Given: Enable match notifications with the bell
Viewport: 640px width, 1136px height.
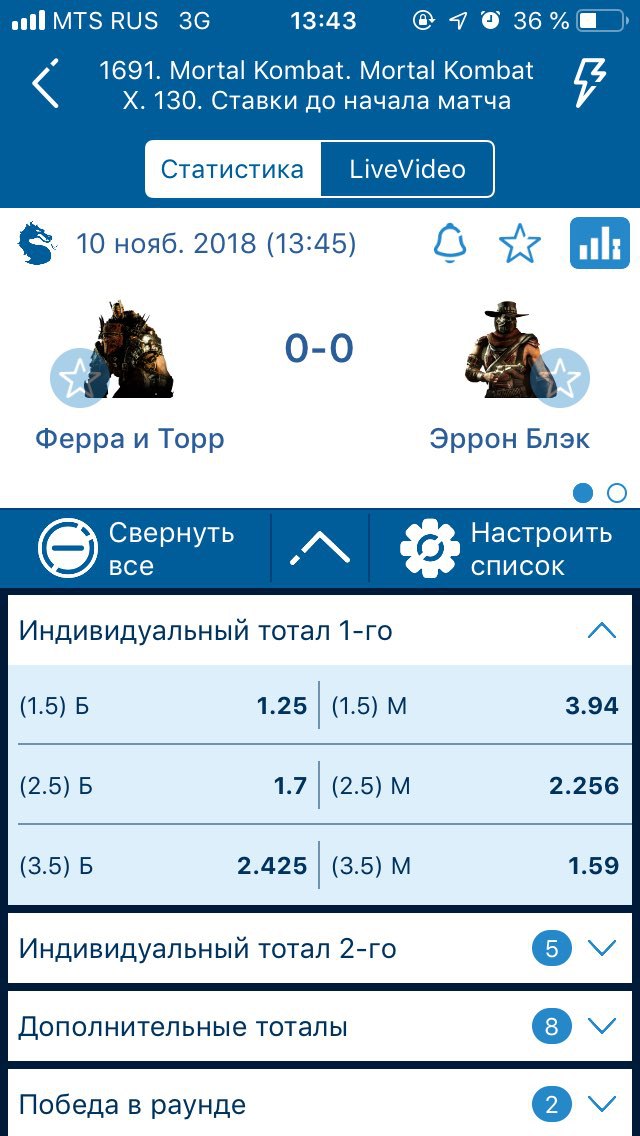Looking at the screenshot, I should 451,243.
